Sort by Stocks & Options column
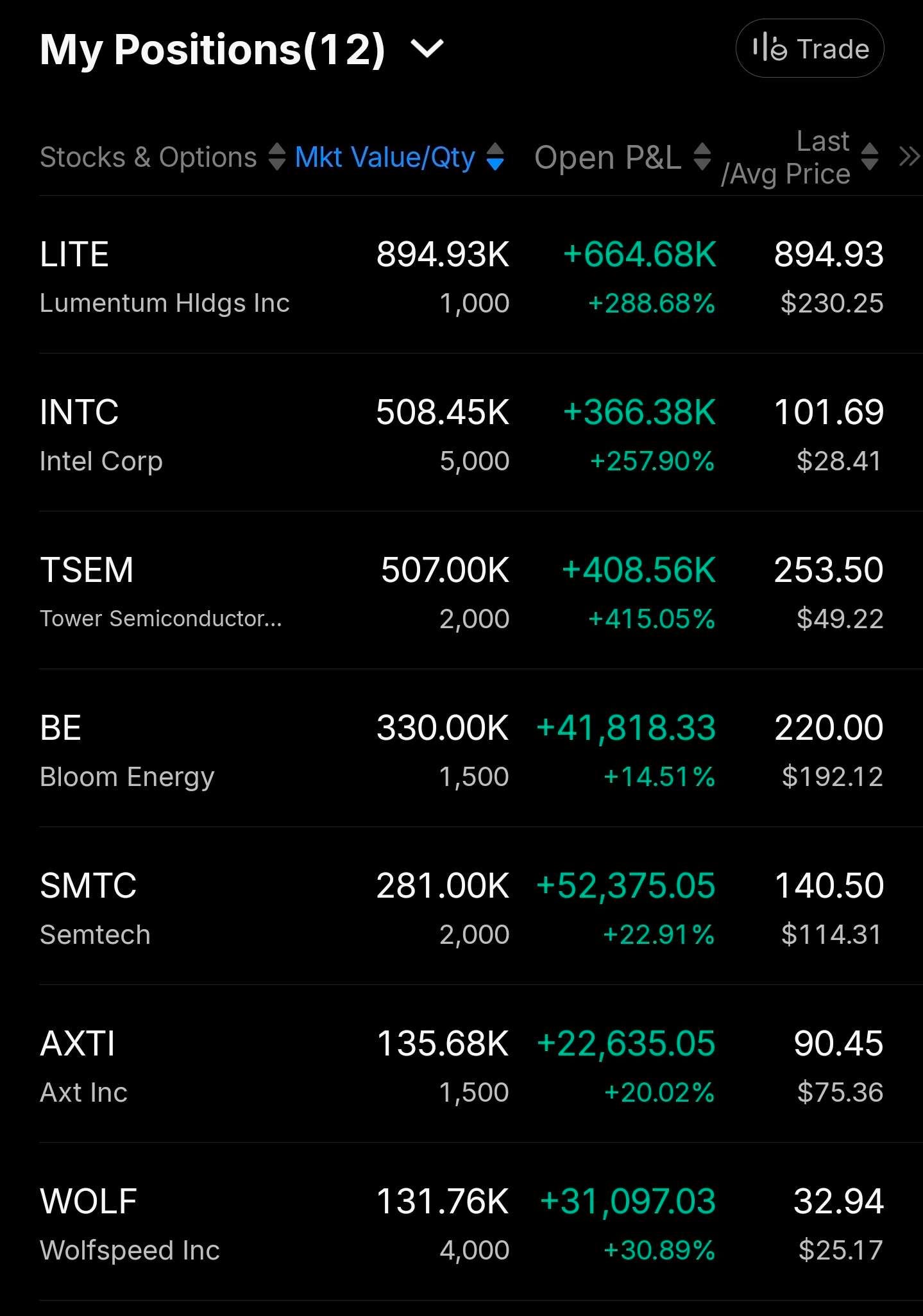This screenshot has height=1316, width=923. tap(162, 157)
